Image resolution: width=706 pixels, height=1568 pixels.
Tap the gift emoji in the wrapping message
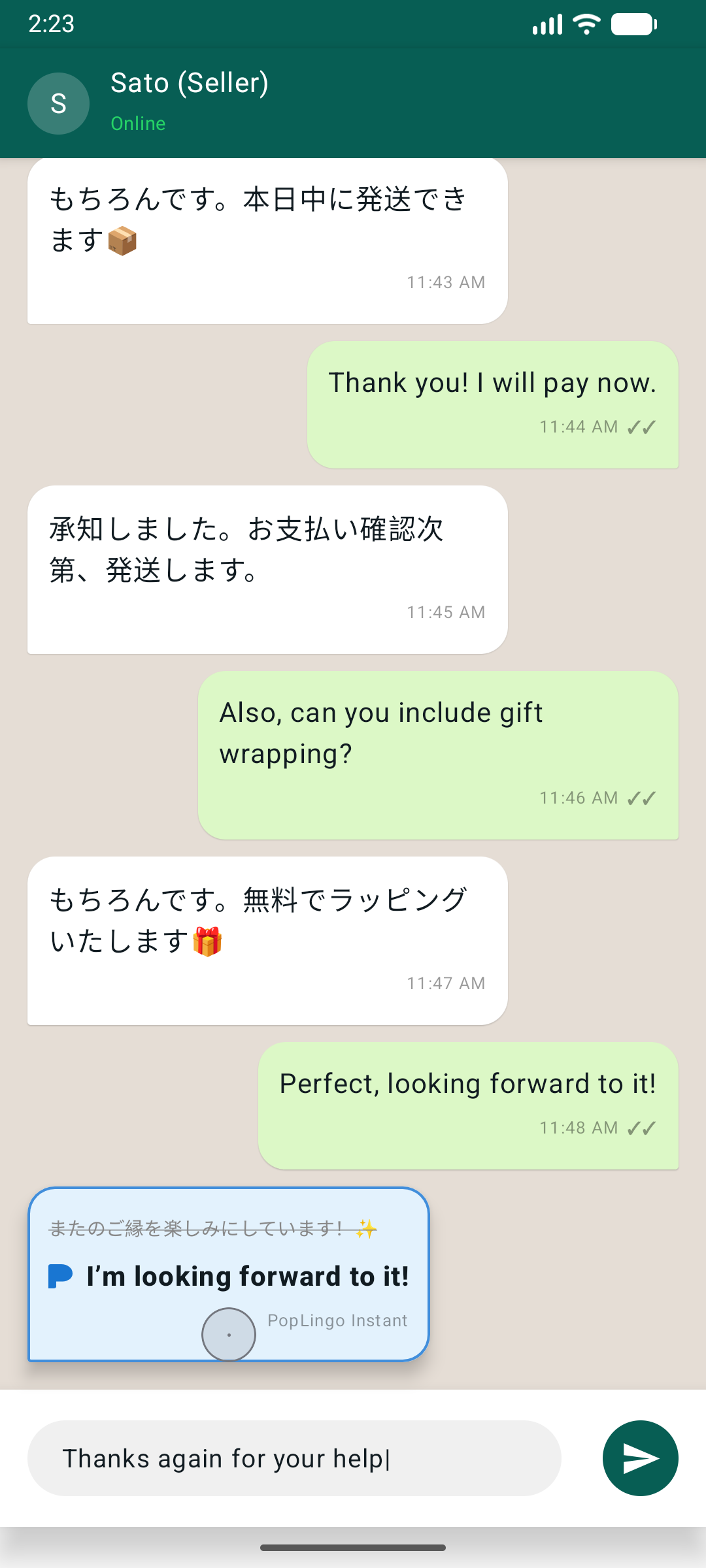click(x=208, y=941)
